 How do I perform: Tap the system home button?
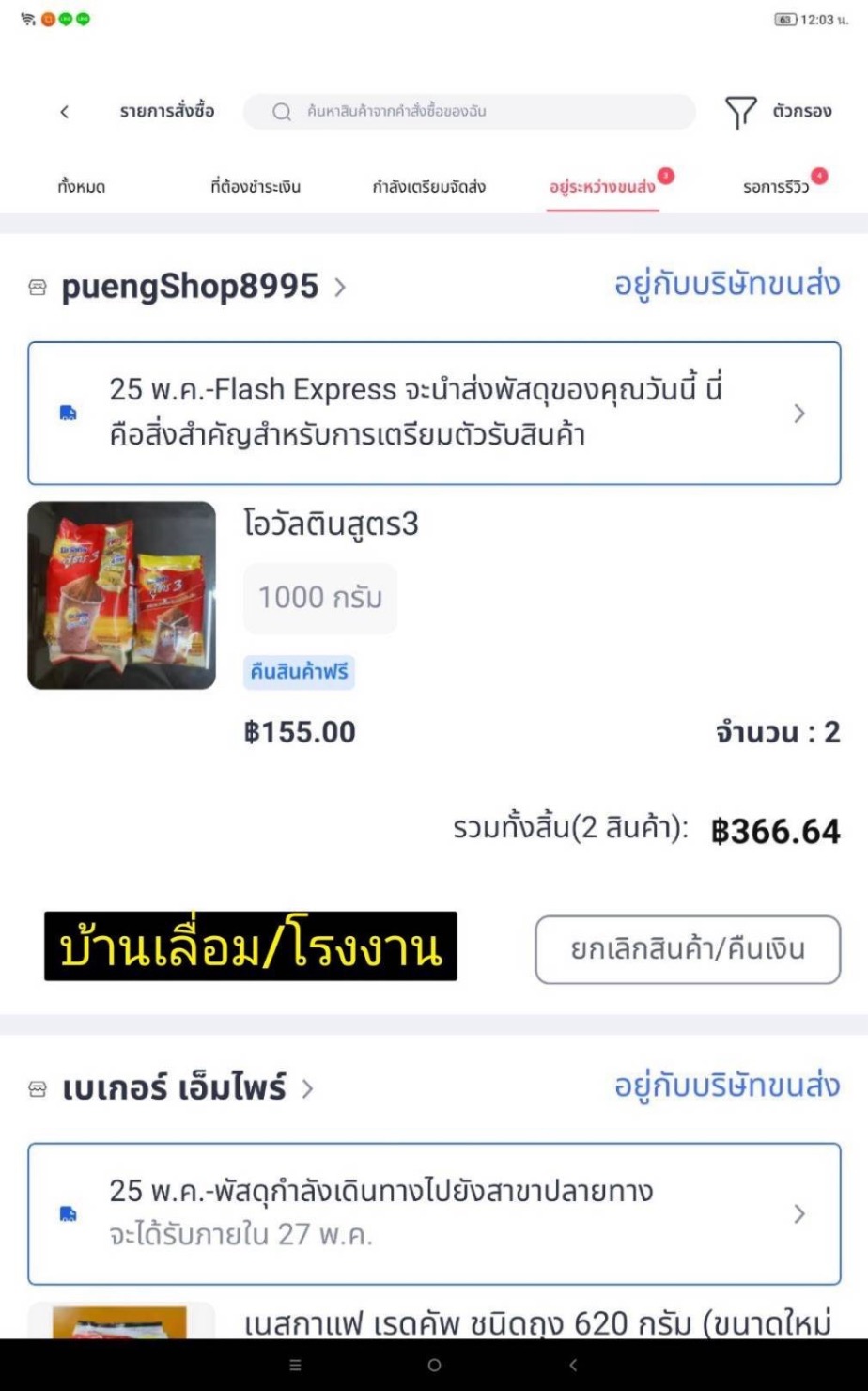[434, 1365]
